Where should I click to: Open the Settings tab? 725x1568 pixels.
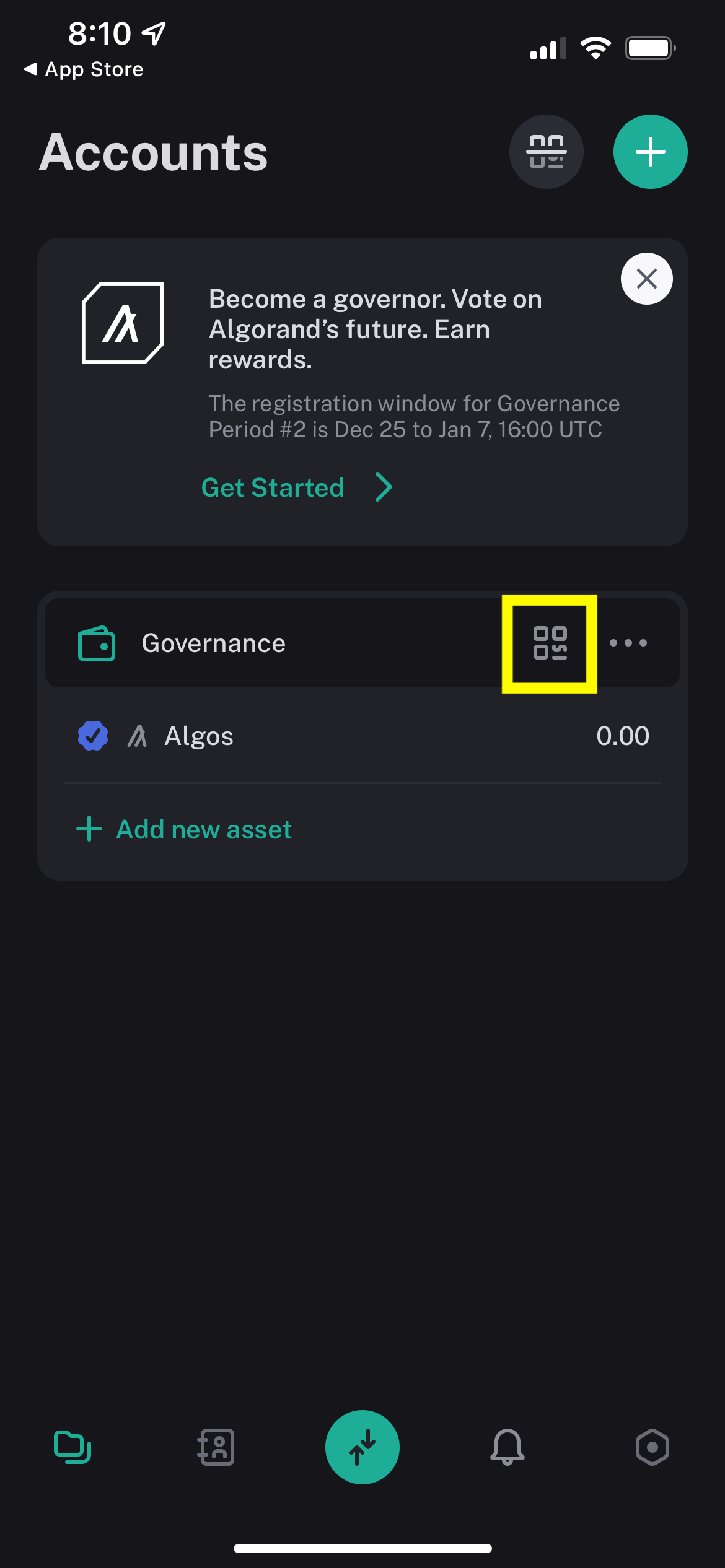tap(652, 1447)
